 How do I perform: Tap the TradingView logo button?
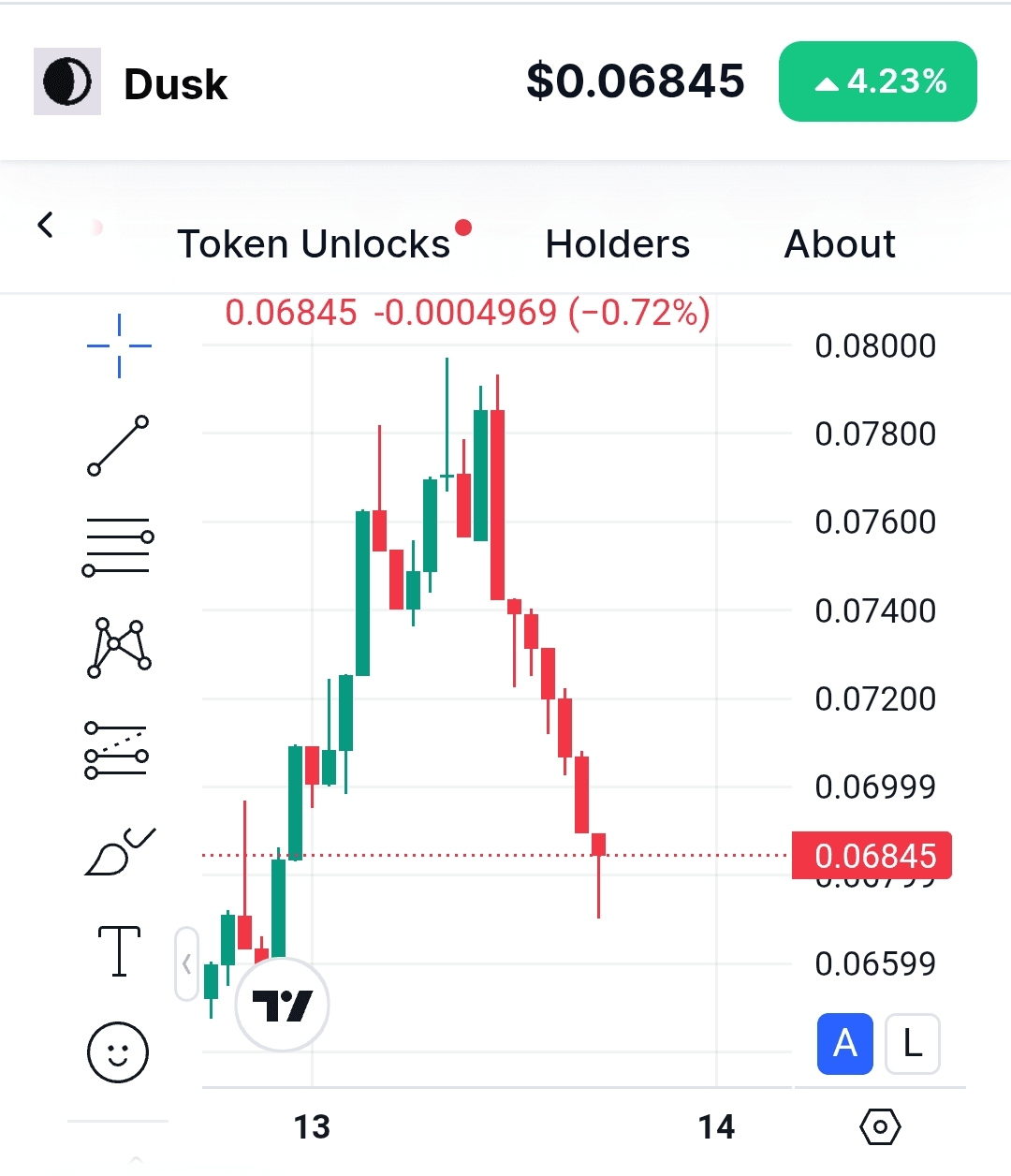point(282,1005)
